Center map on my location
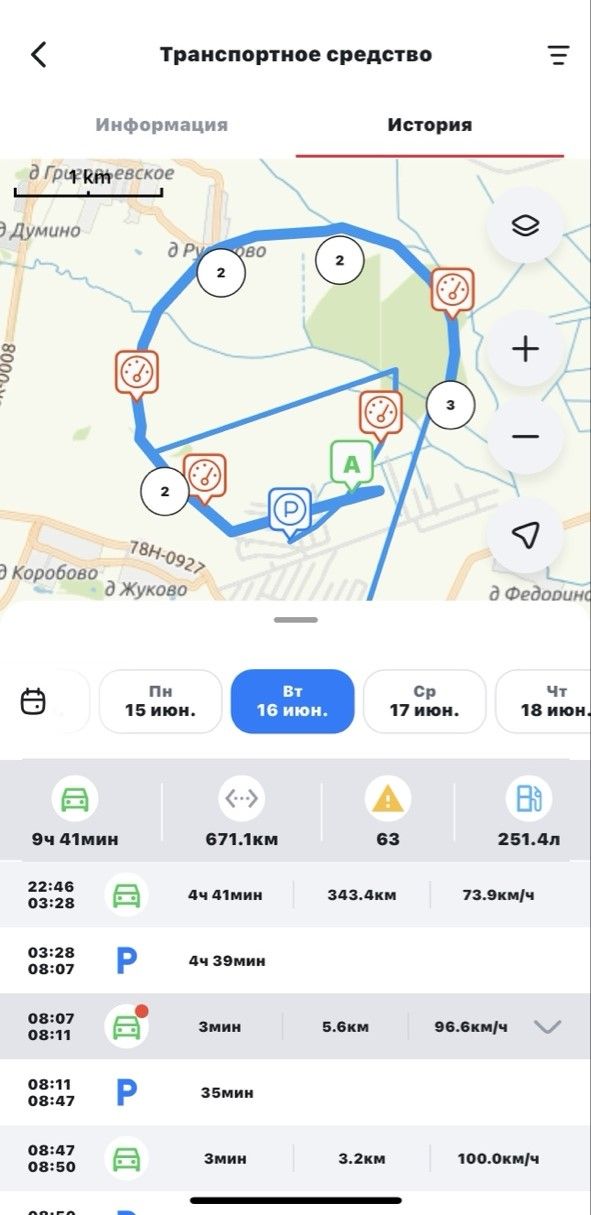 tap(525, 535)
